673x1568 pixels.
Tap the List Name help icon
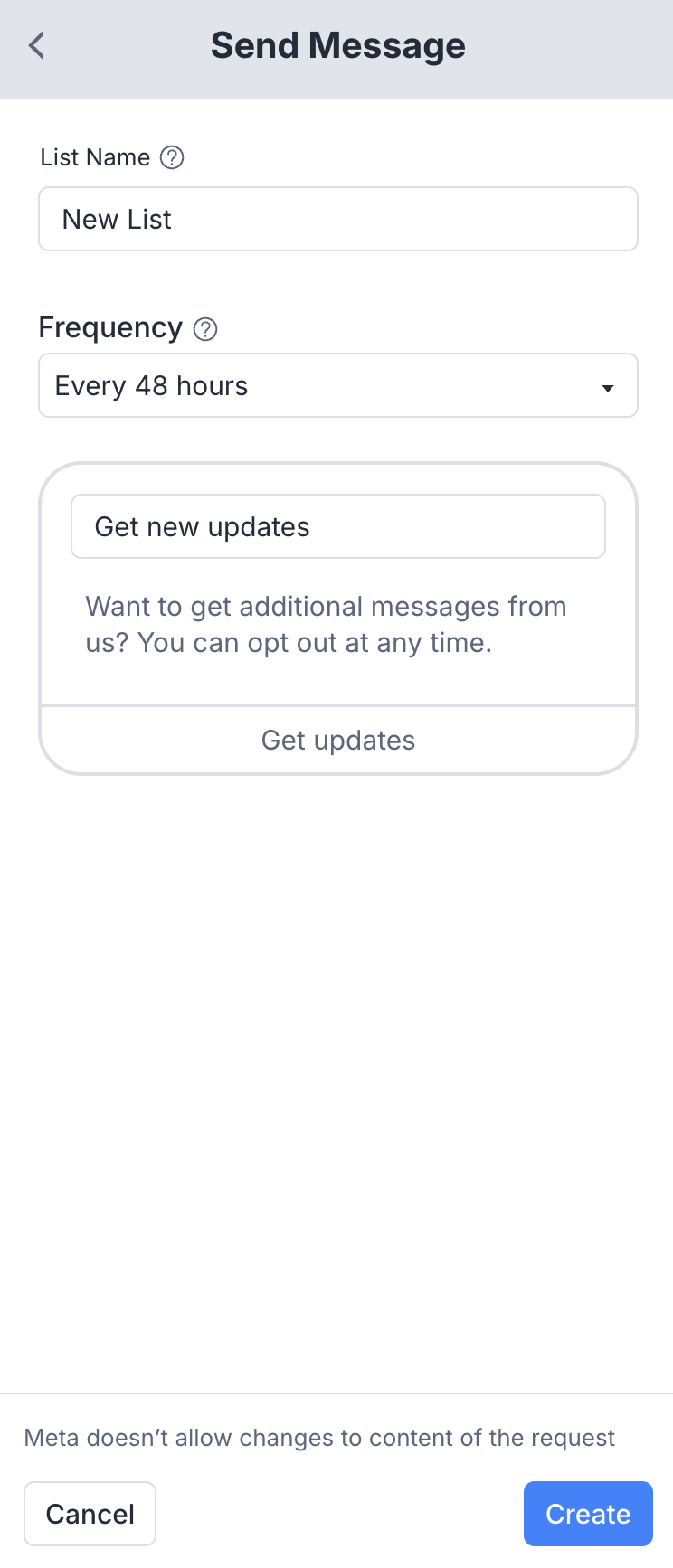coord(172,157)
